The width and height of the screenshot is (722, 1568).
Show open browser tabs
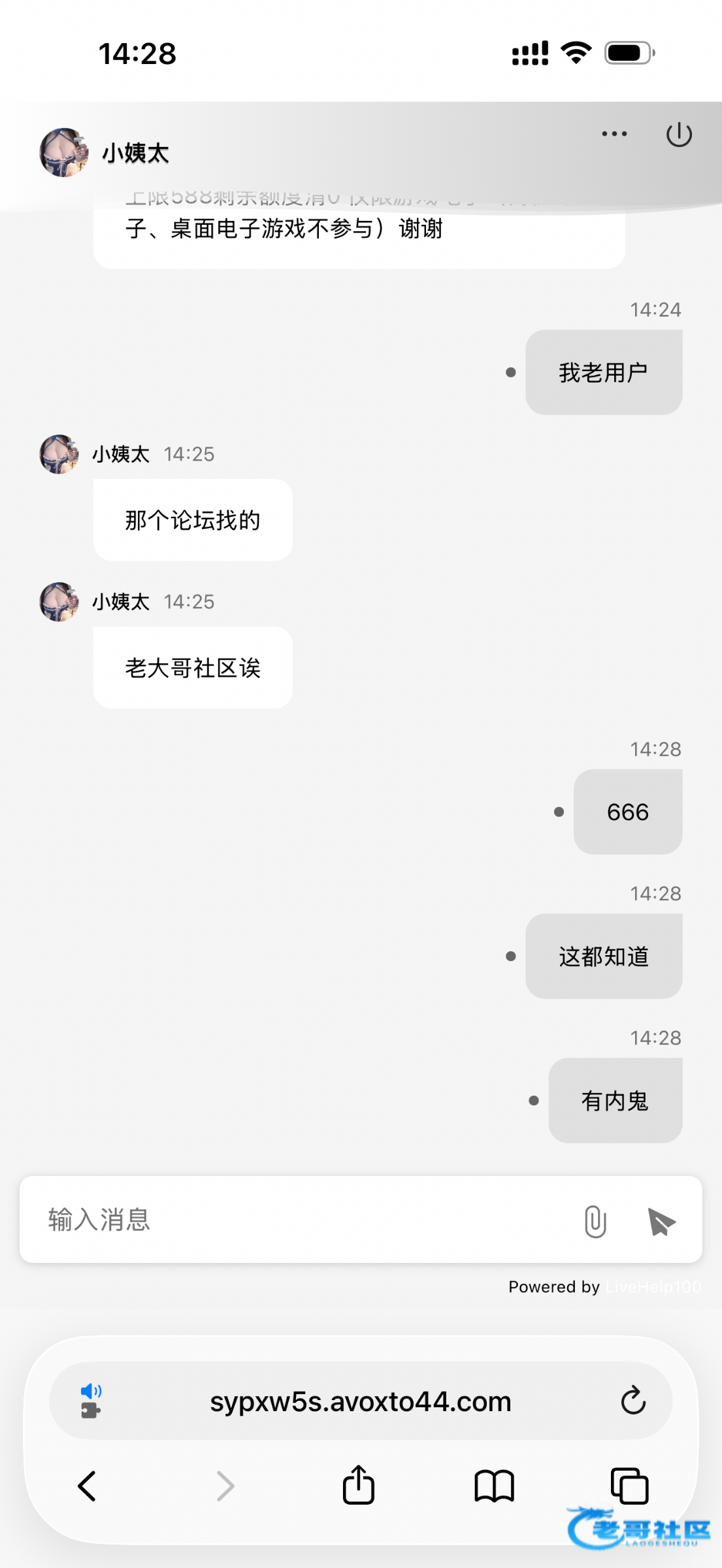coord(629,1486)
